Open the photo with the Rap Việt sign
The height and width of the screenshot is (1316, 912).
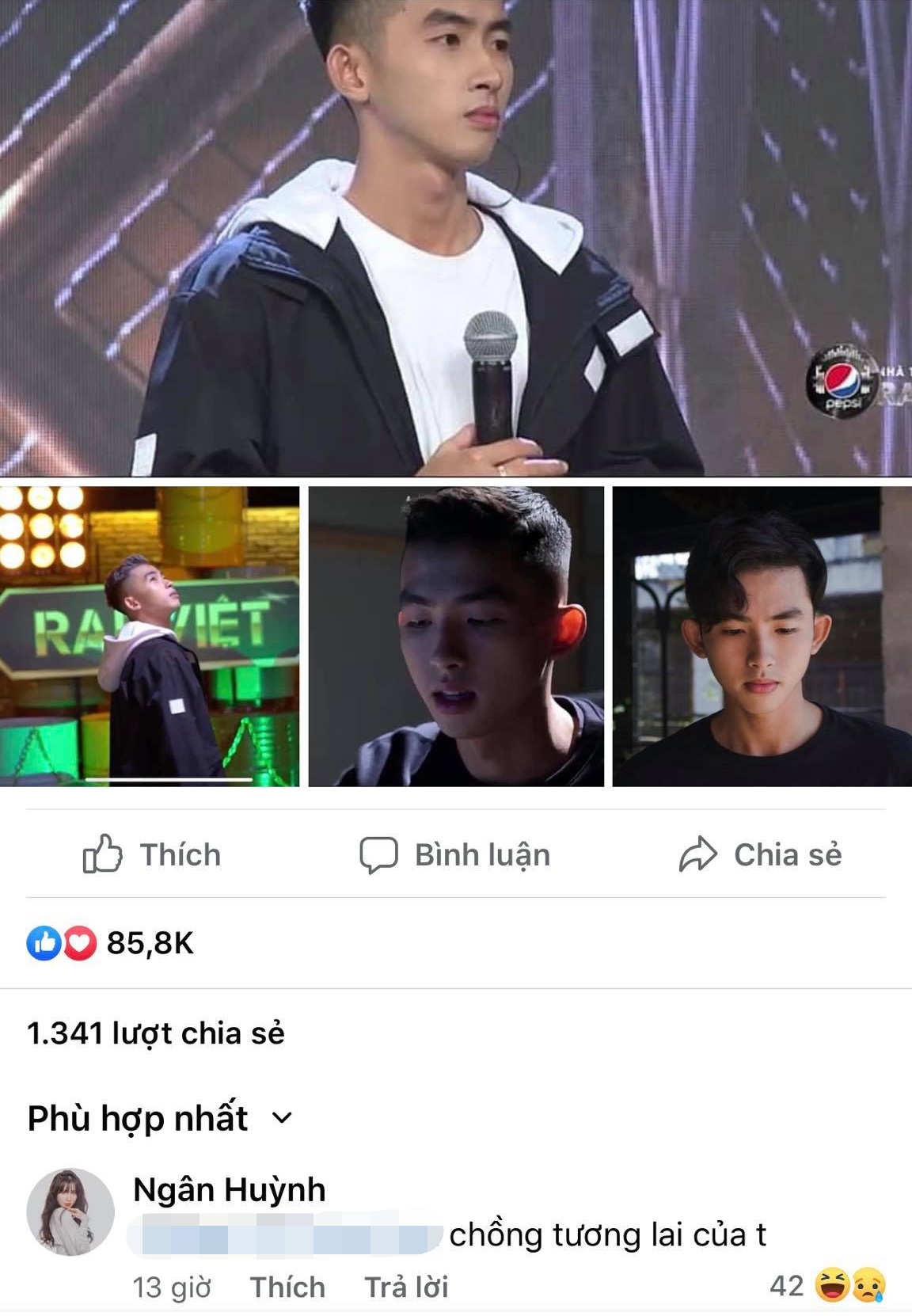(x=150, y=637)
